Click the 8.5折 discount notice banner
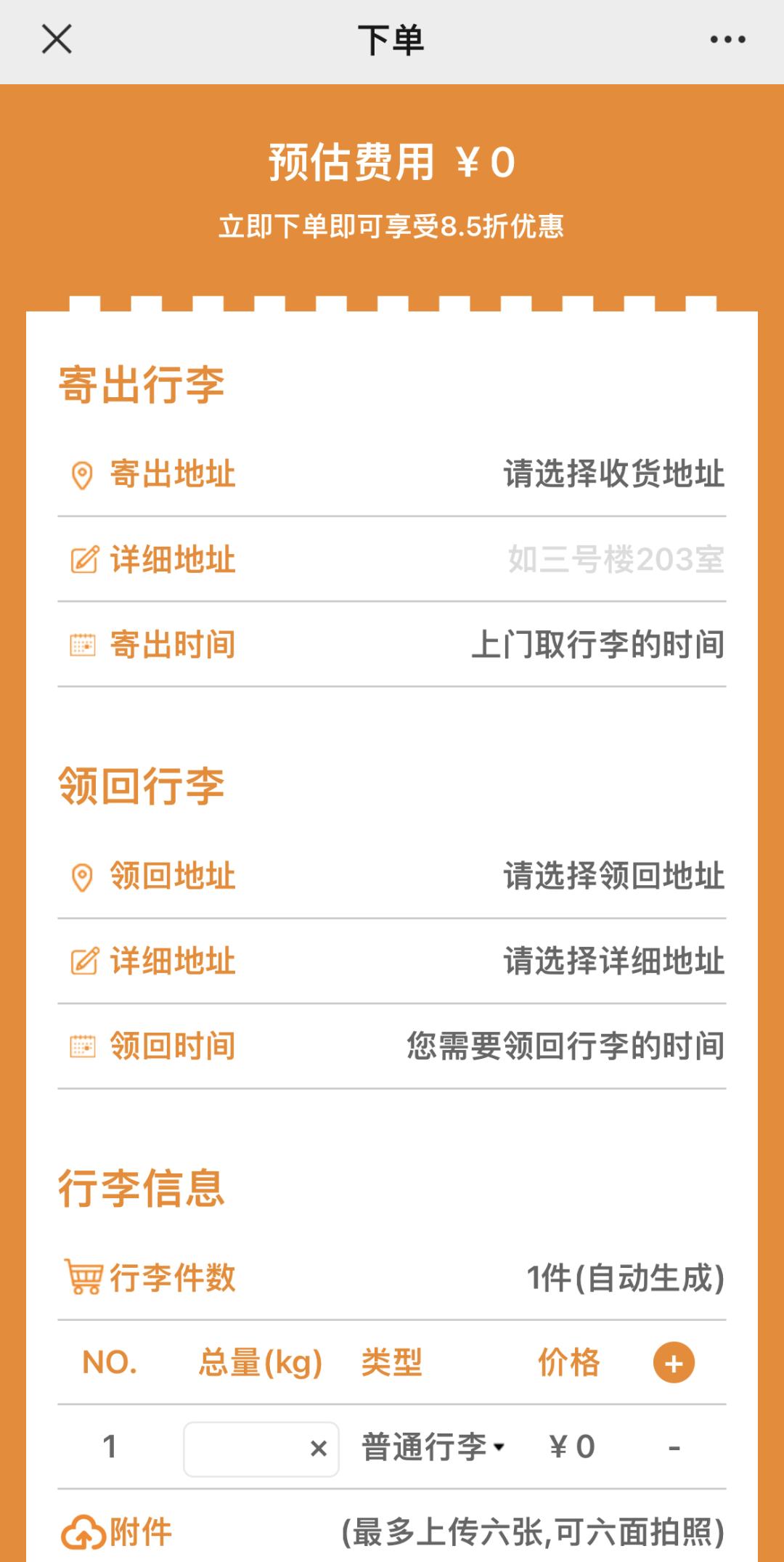This screenshot has height=1562, width=784. [x=392, y=226]
